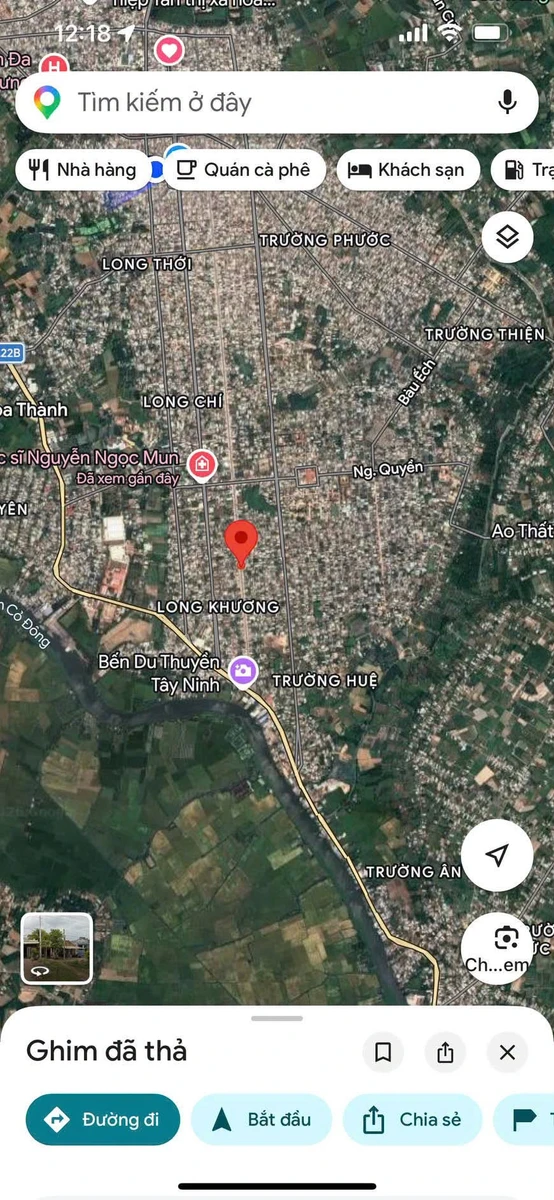Tap the Chia sẻ button

click(412, 1120)
